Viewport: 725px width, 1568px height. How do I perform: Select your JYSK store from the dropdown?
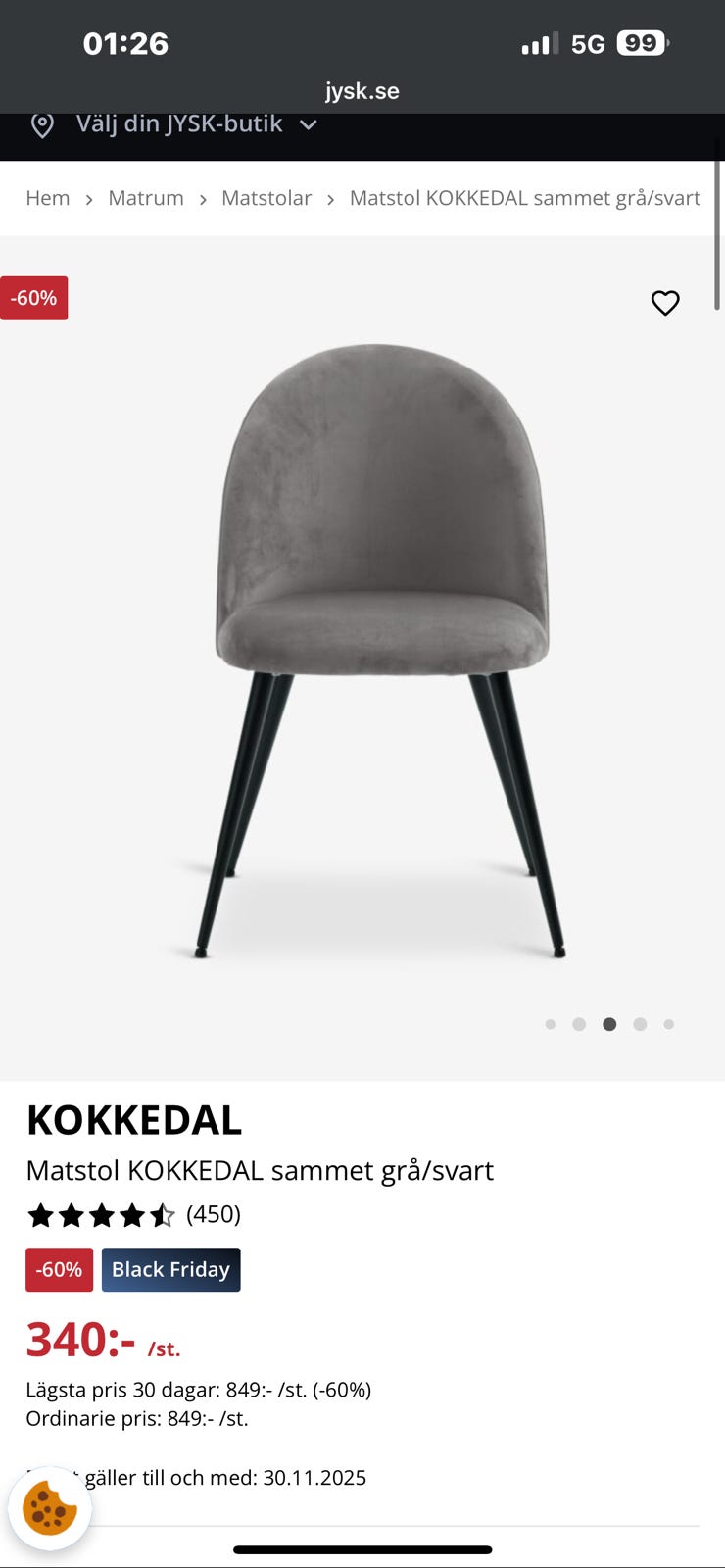point(176,124)
